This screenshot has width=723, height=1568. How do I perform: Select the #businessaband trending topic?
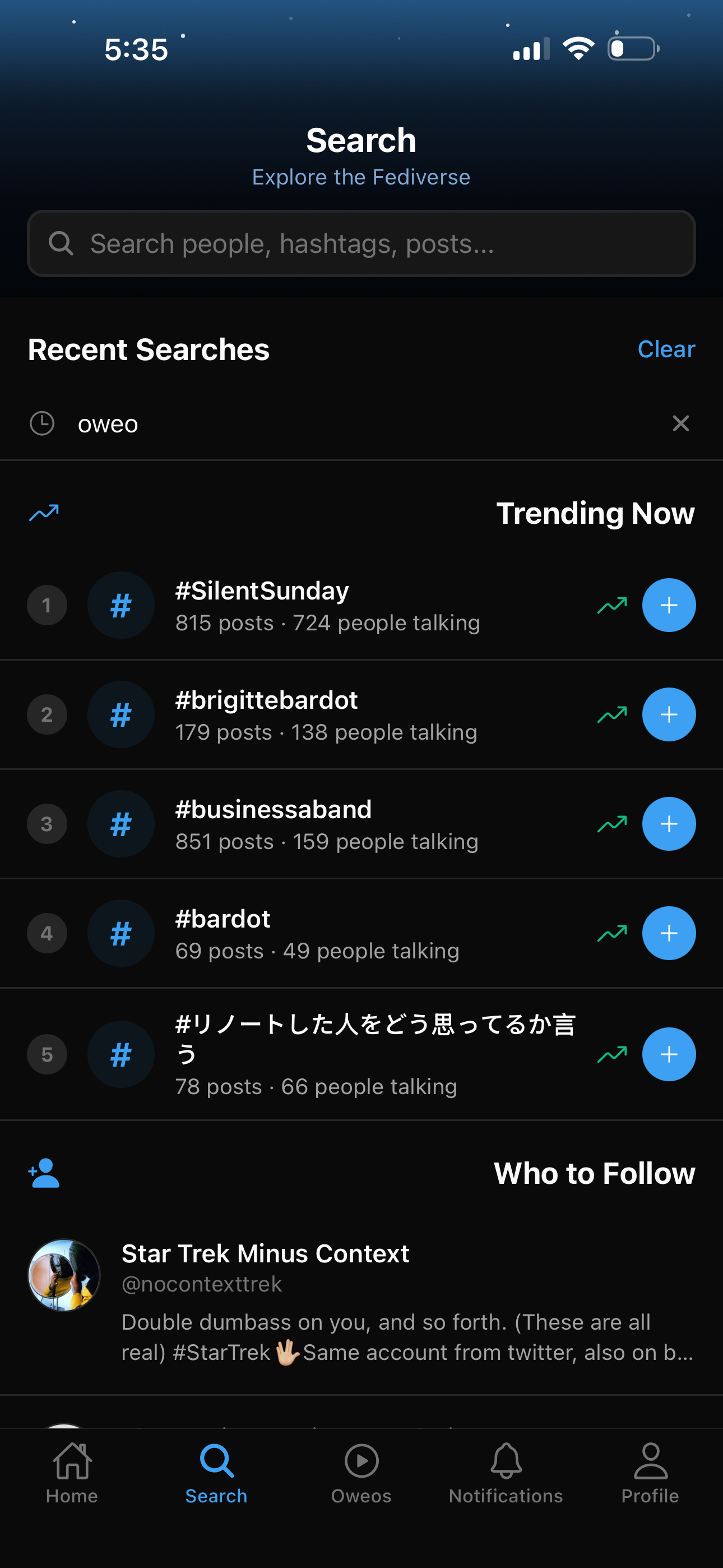(274, 824)
